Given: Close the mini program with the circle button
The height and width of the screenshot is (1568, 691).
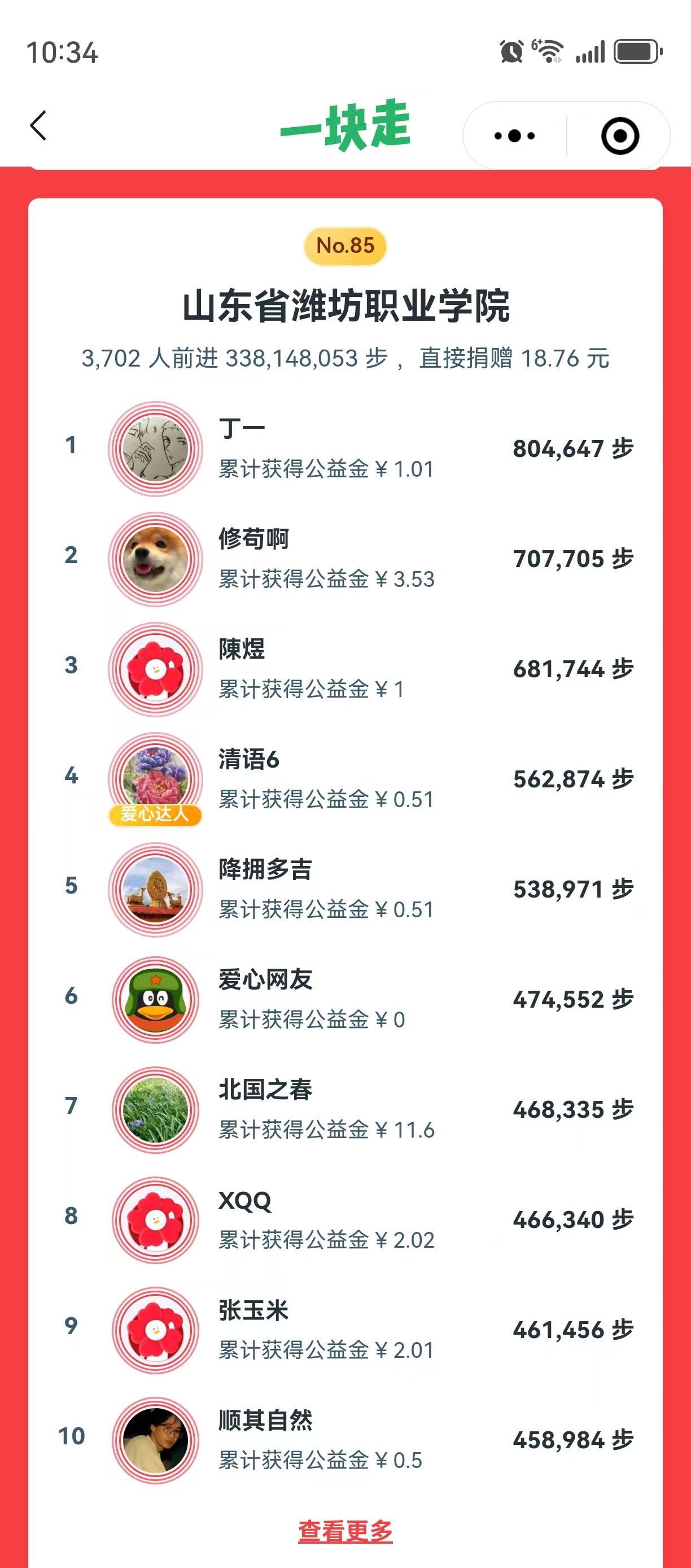Looking at the screenshot, I should pos(620,136).
